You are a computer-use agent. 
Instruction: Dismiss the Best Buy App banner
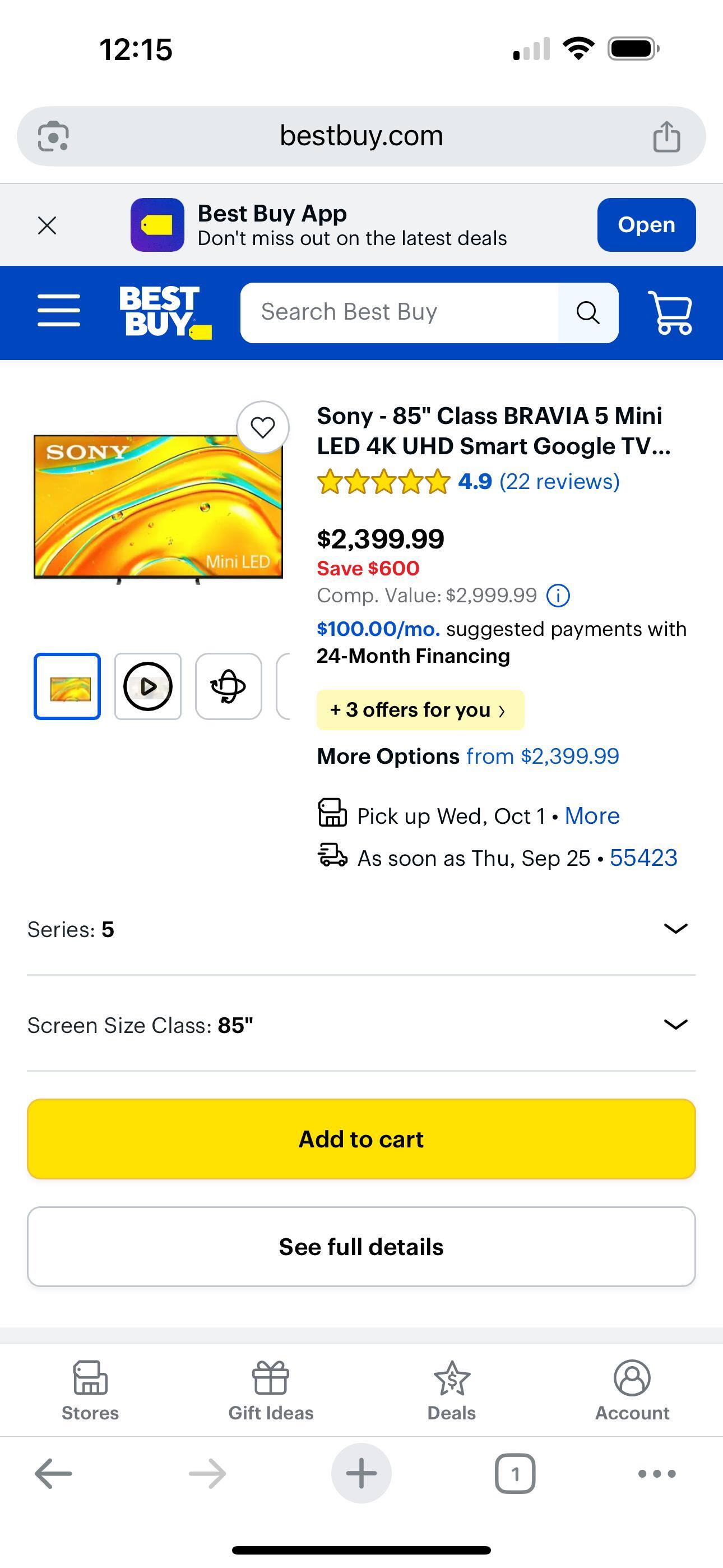pos(48,225)
